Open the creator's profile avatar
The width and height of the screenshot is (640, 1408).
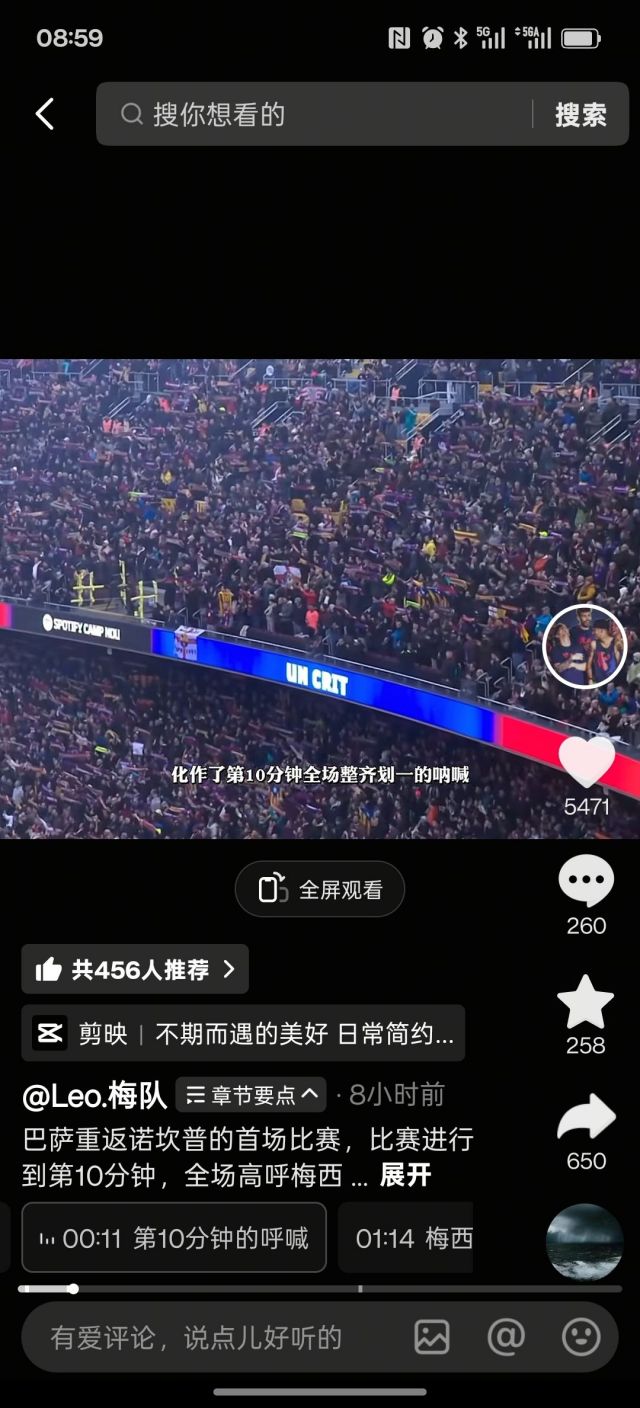[x=585, y=646]
